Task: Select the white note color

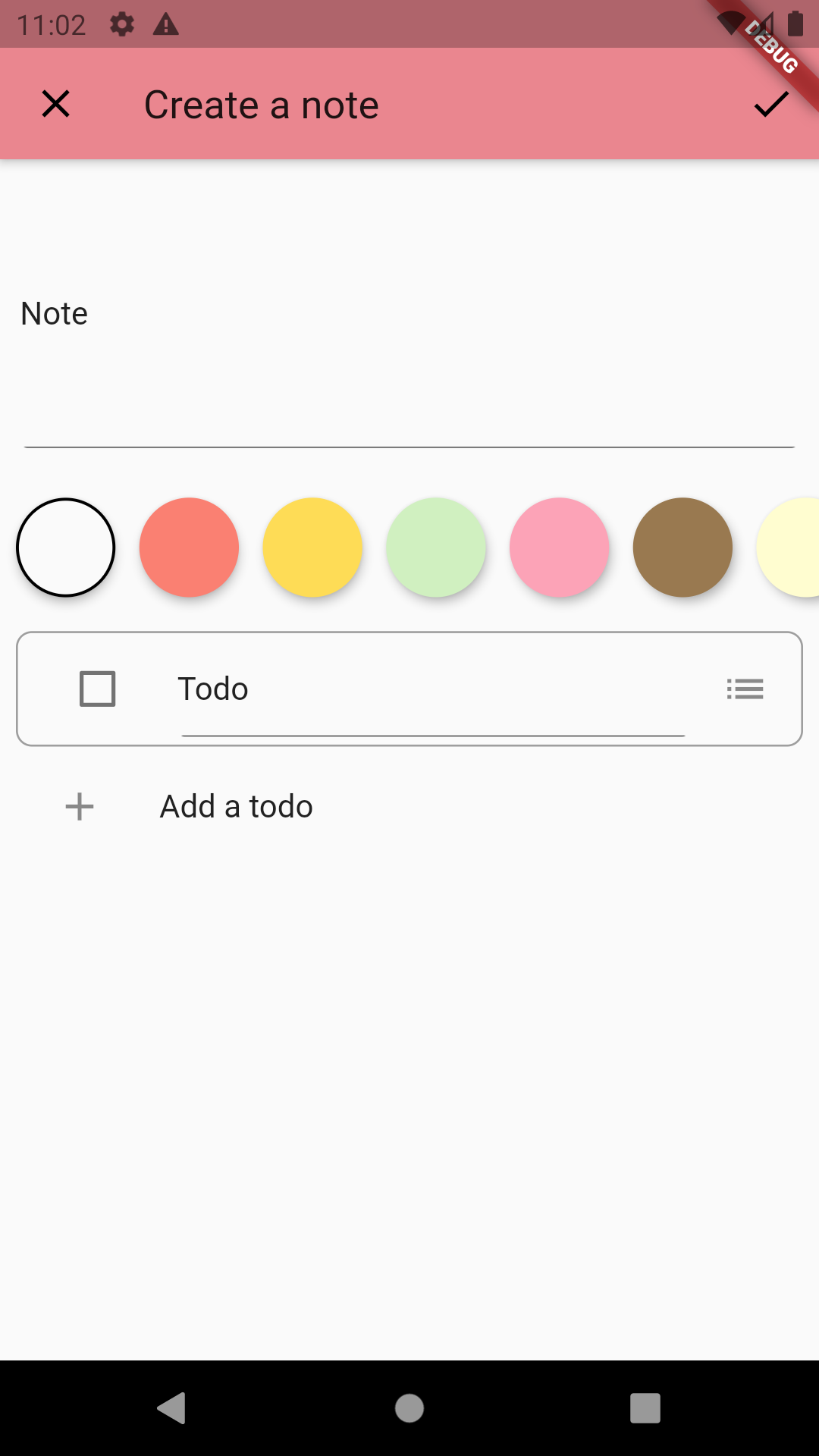Action: tap(65, 548)
